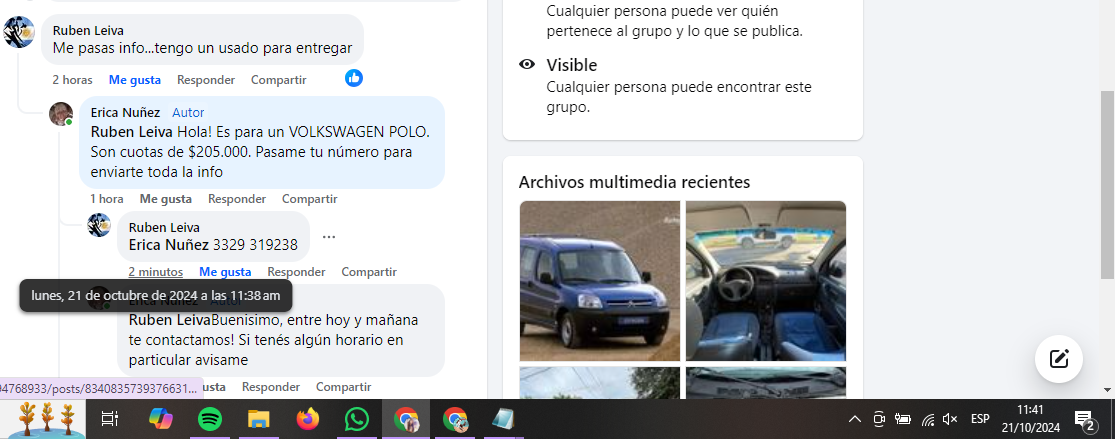The width and height of the screenshot is (1115, 439).
Task: View the thumbs-up reaction on Ruben's comment
Action: click(354, 78)
